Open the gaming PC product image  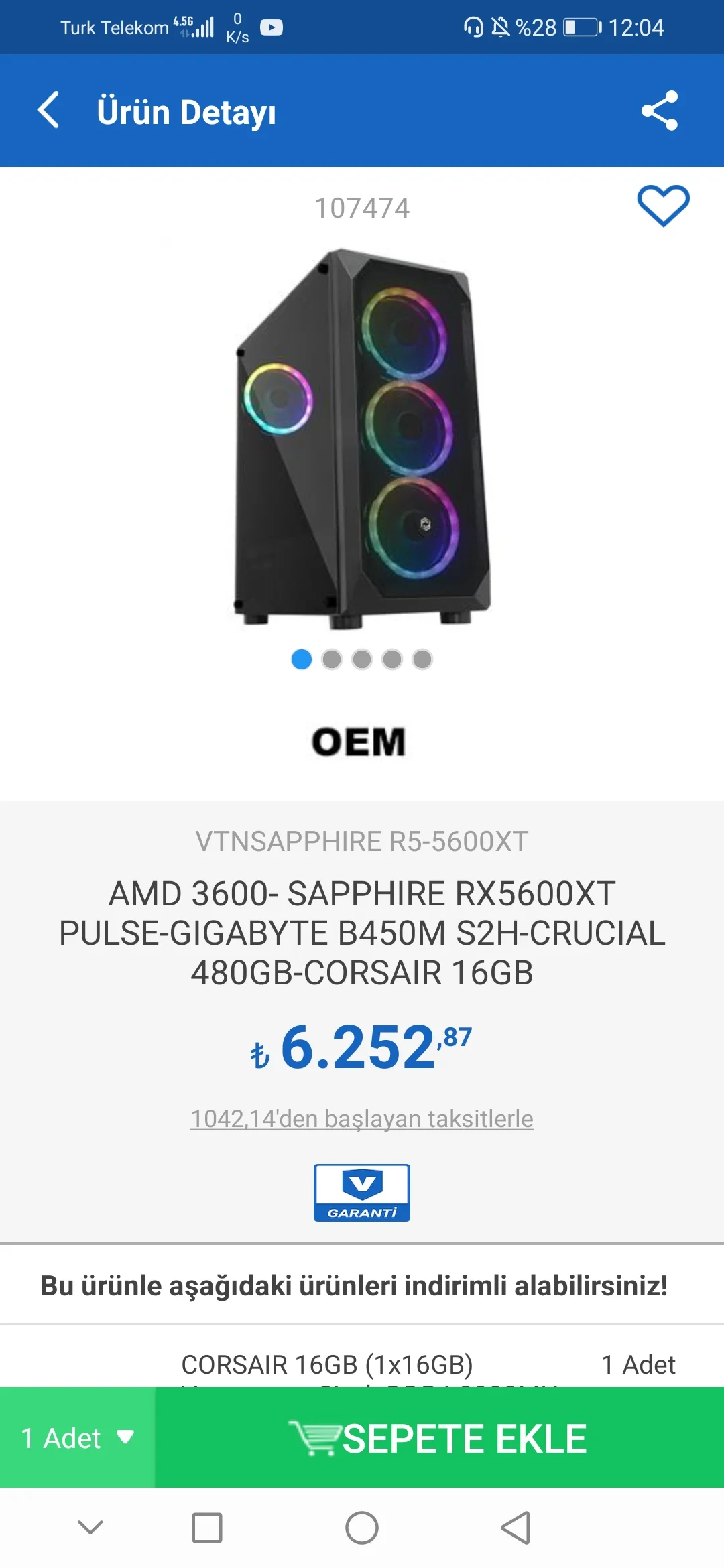click(x=362, y=439)
